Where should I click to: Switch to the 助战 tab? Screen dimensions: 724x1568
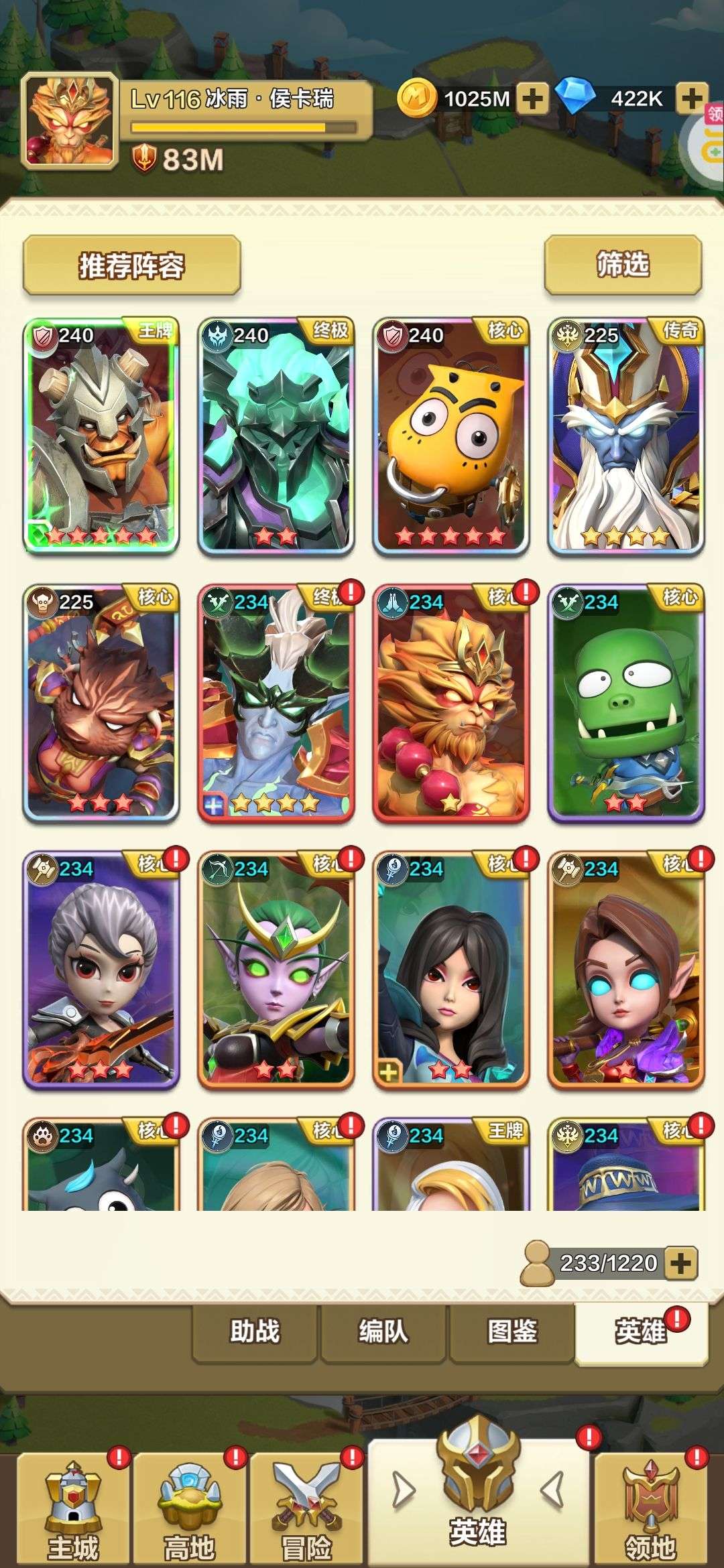255,1332
